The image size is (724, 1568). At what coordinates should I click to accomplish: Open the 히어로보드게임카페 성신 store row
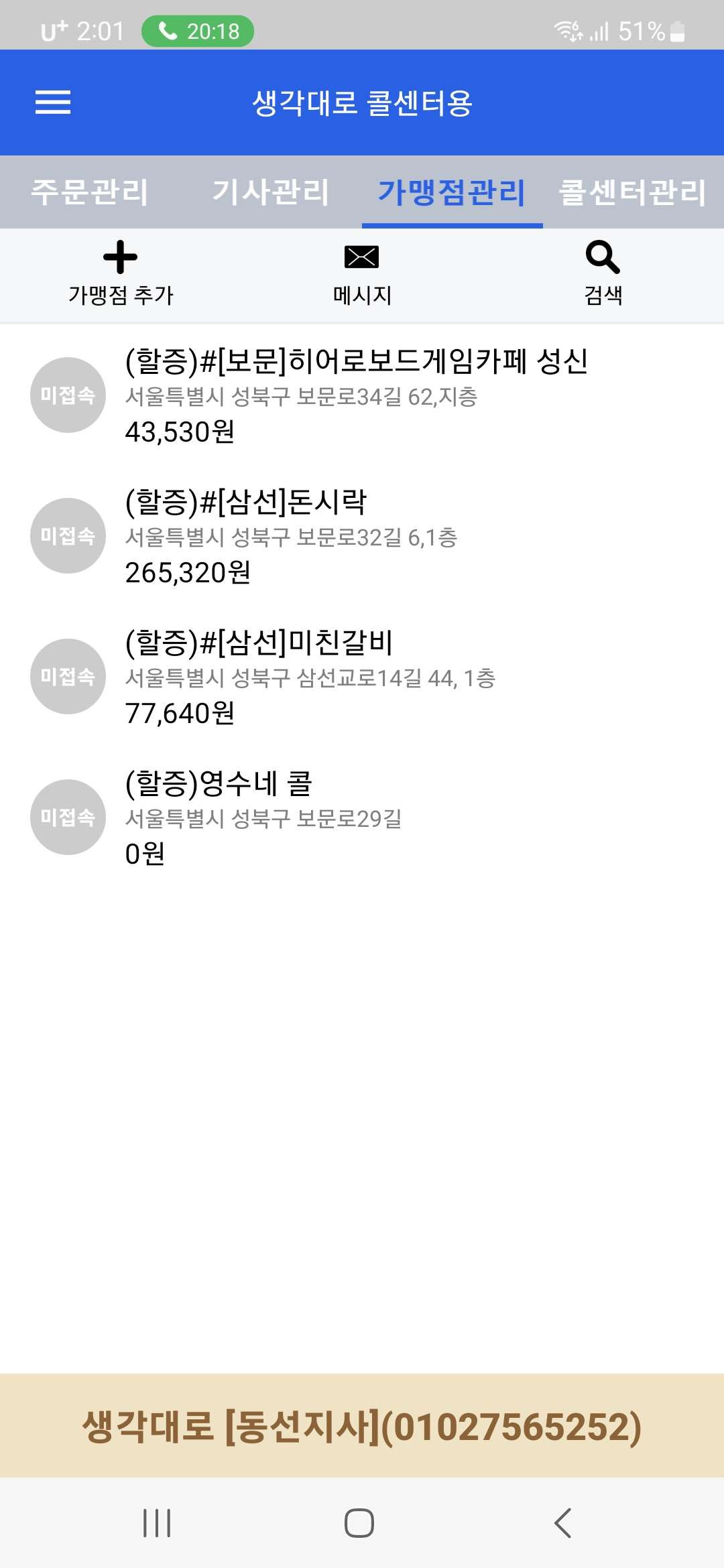[x=355, y=395]
